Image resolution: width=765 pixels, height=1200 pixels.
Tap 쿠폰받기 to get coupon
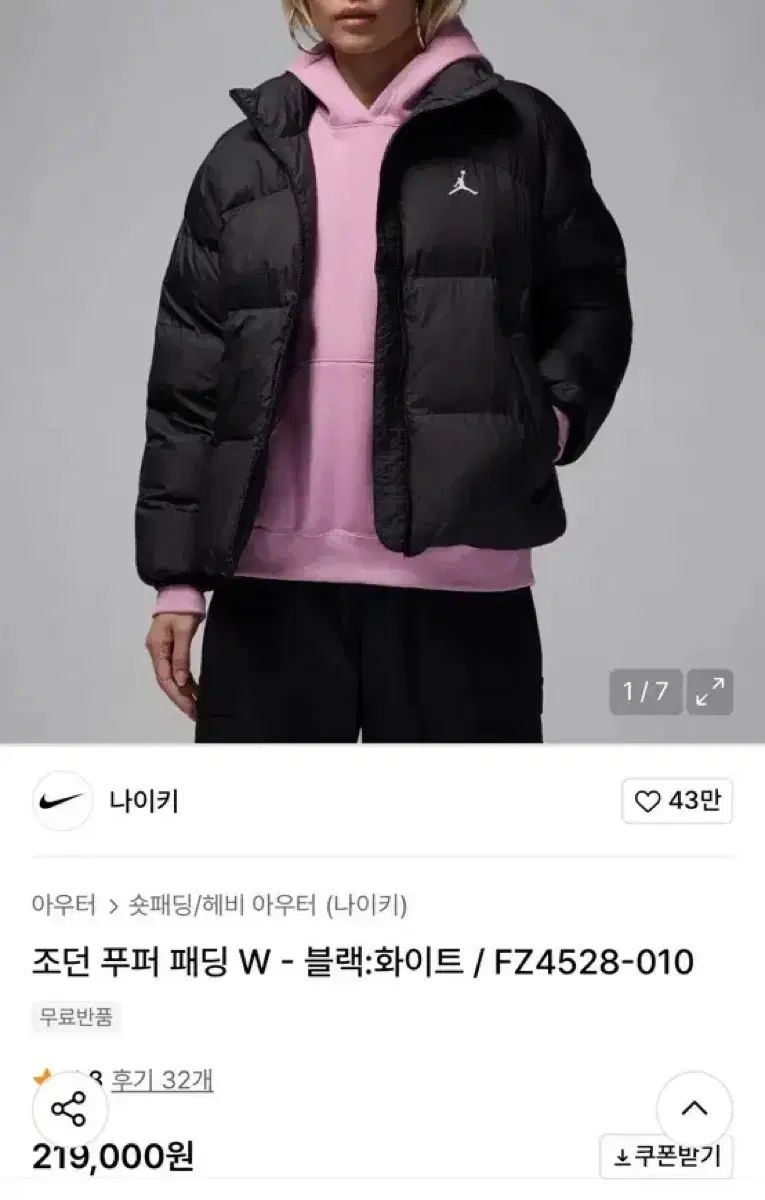667,1157
